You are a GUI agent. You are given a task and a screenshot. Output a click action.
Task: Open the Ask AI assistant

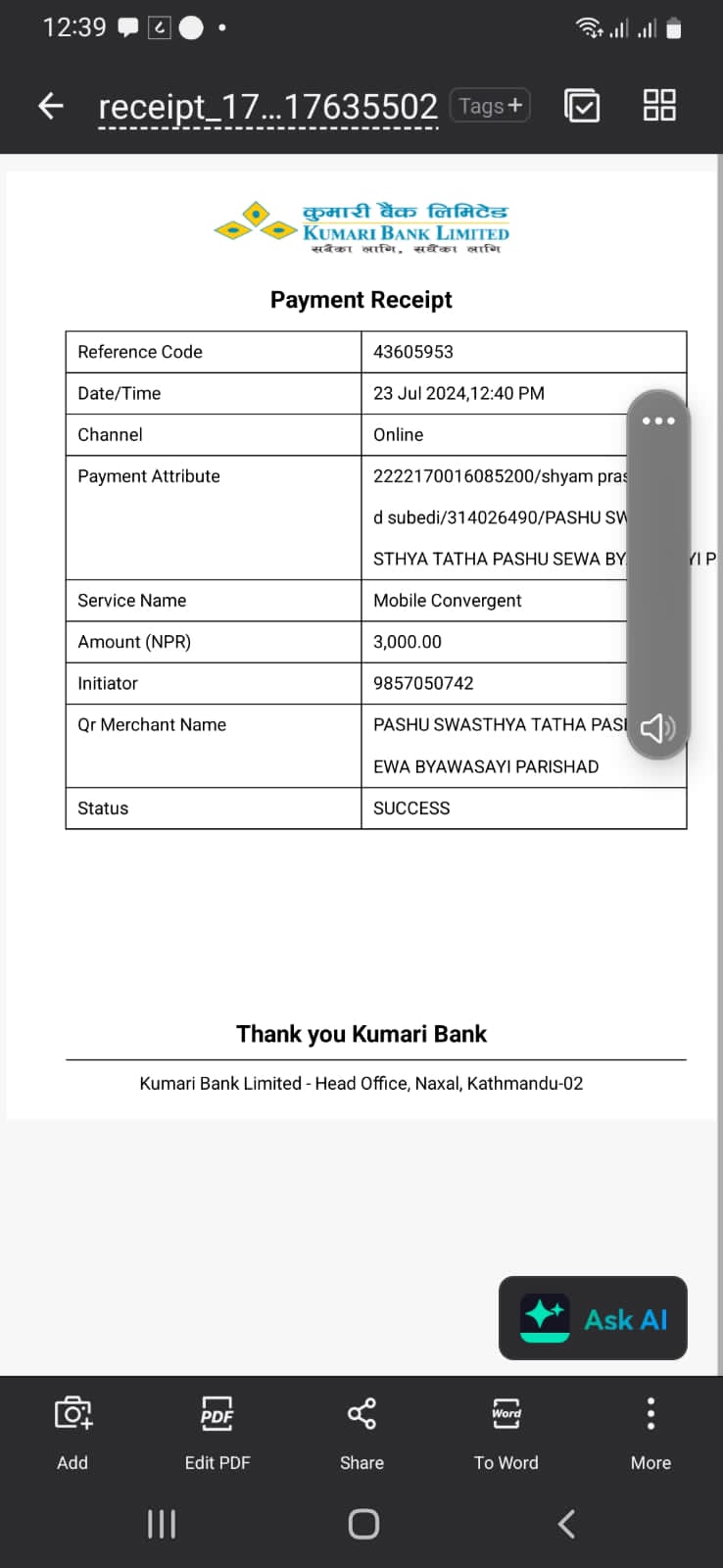[593, 1318]
